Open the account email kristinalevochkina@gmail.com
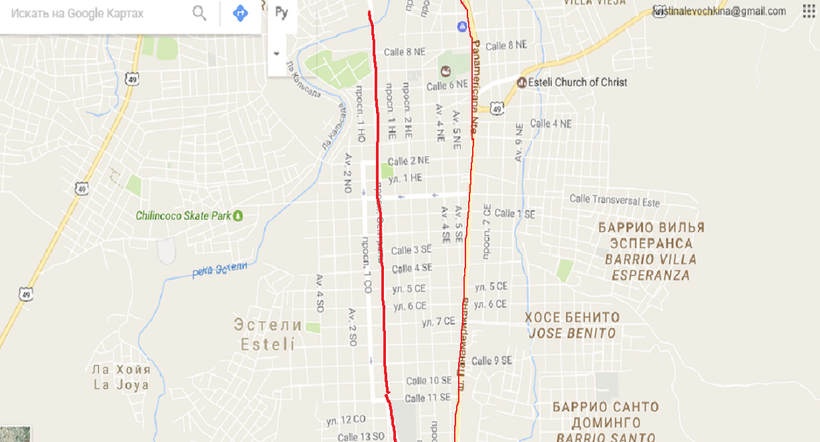Viewport: 820px width, 442px height. point(718,11)
